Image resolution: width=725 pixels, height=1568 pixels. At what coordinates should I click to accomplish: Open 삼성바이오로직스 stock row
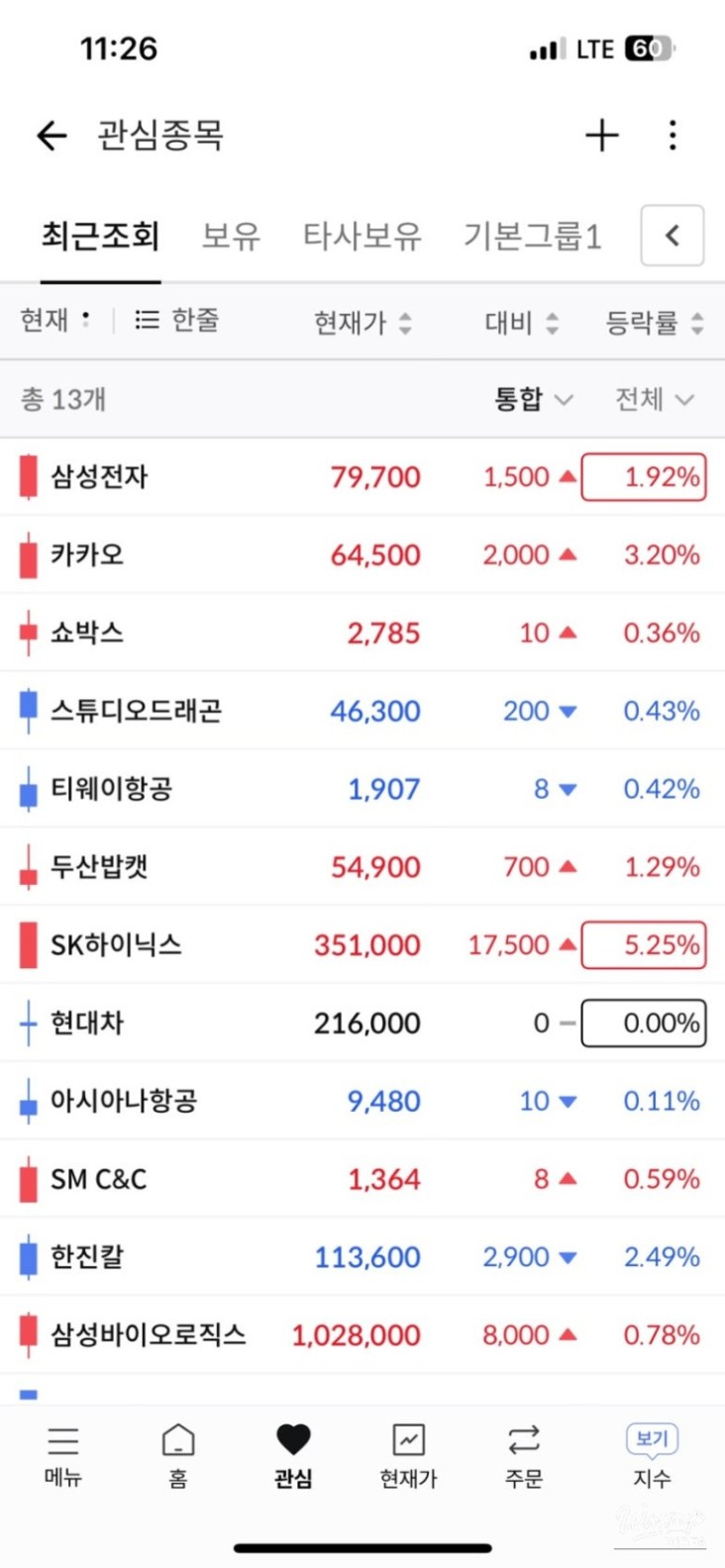click(x=149, y=1334)
